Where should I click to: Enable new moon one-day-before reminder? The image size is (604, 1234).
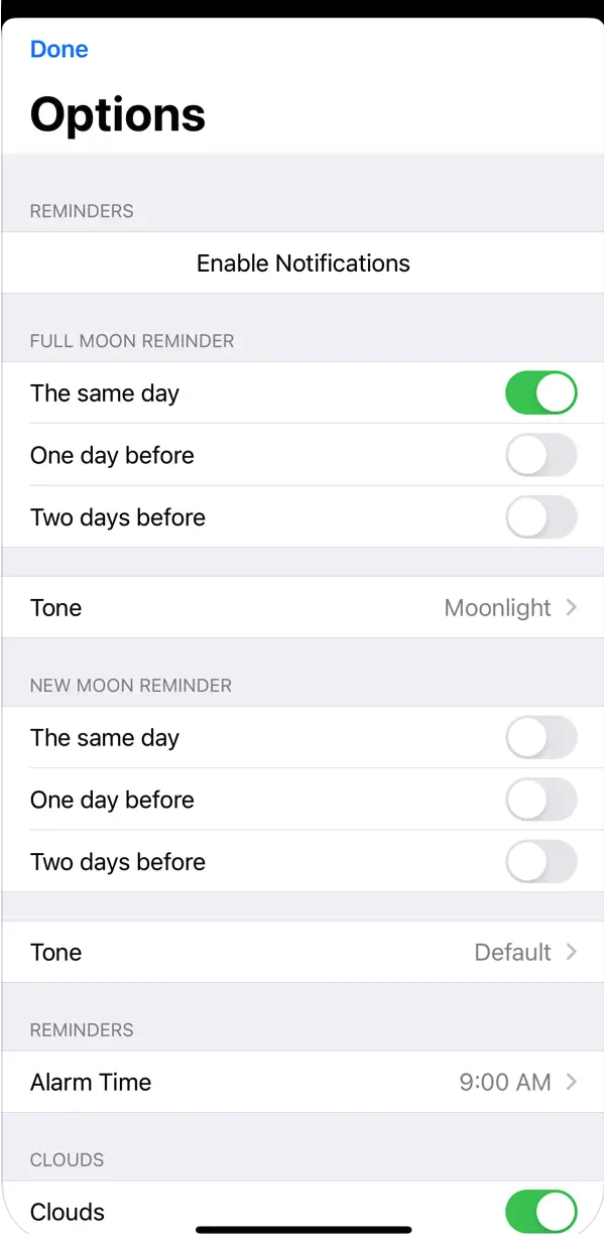pyautogui.click(x=541, y=800)
